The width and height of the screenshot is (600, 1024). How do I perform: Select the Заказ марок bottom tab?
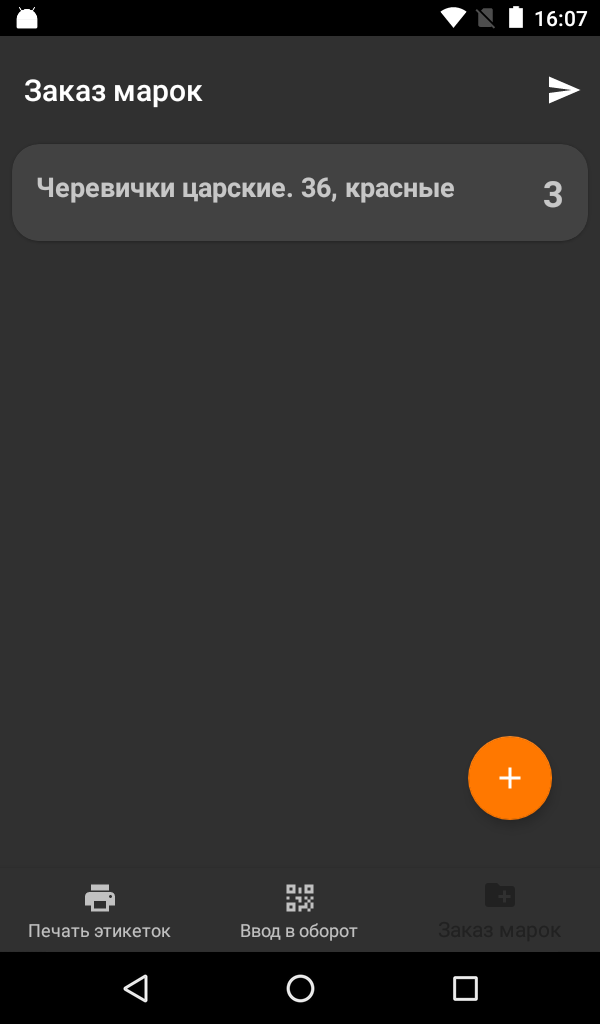(499, 911)
